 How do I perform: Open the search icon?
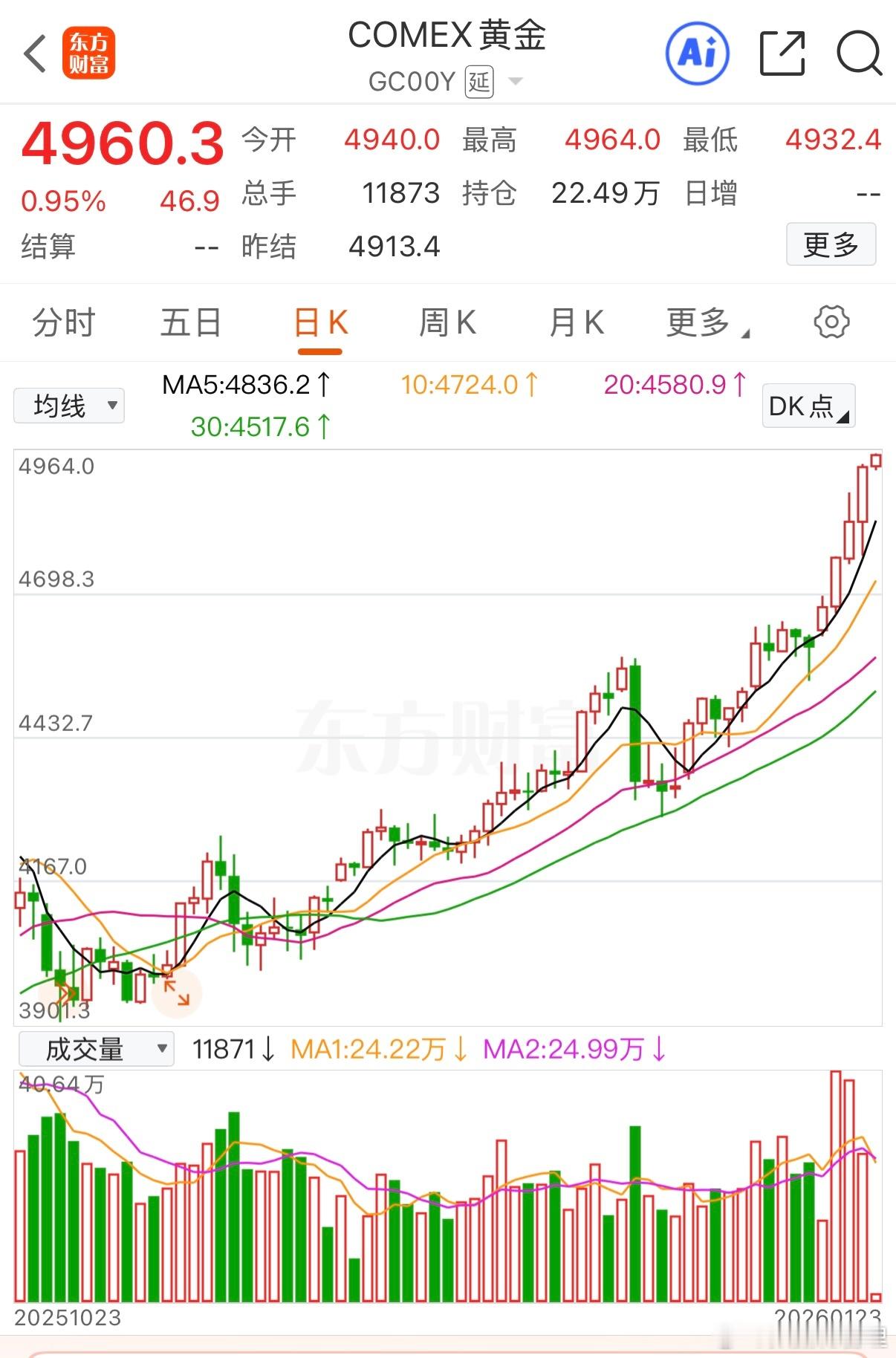(x=858, y=53)
